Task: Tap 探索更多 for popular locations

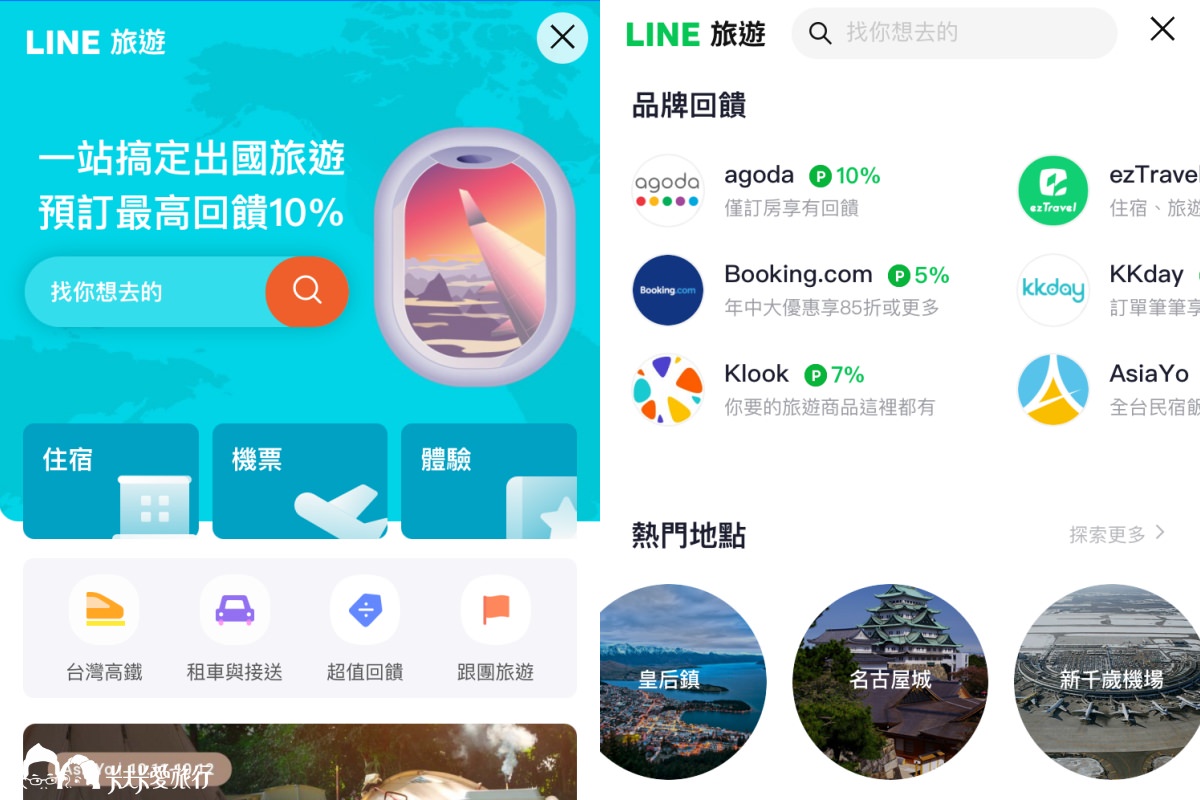Action: (x=1117, y=534)
